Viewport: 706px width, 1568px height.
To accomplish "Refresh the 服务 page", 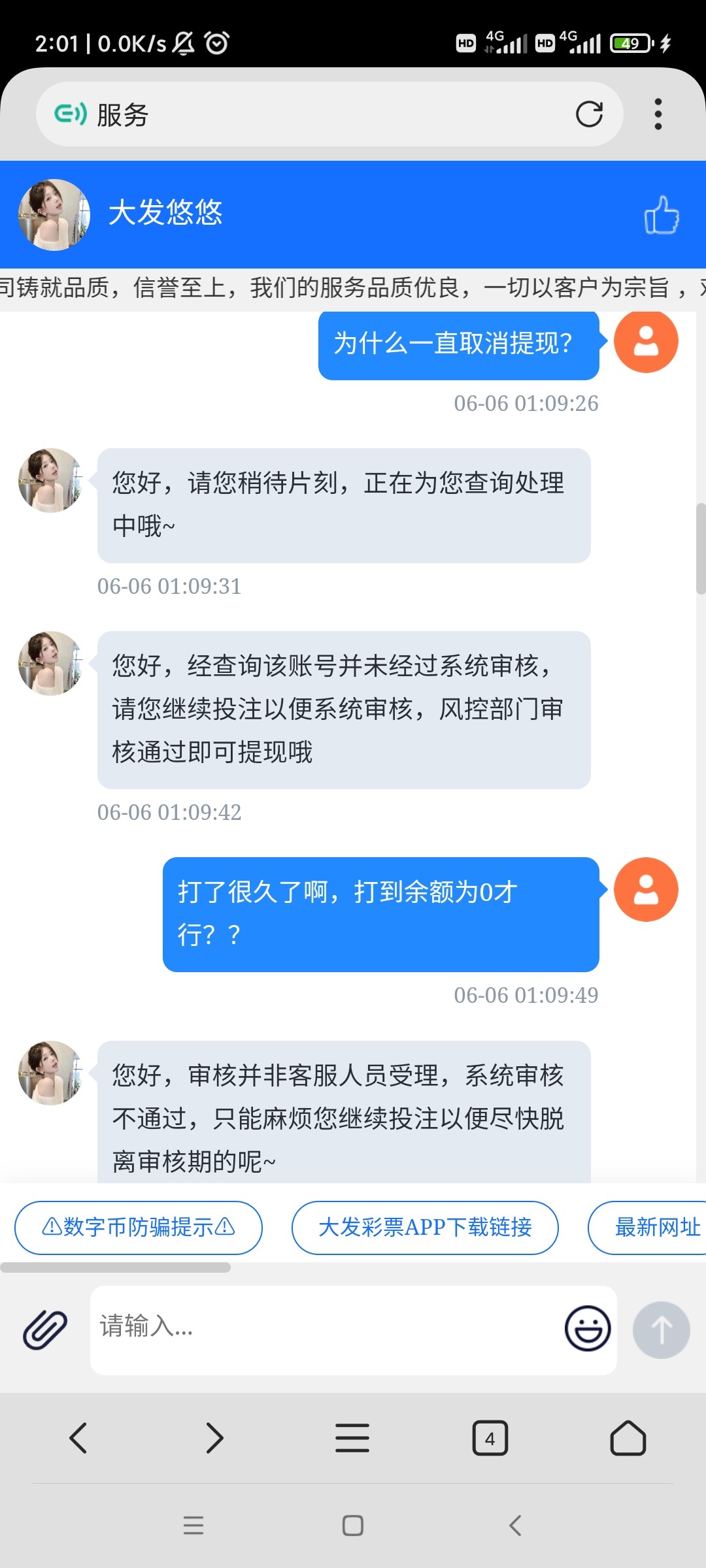I will click(x=590, y=114).
